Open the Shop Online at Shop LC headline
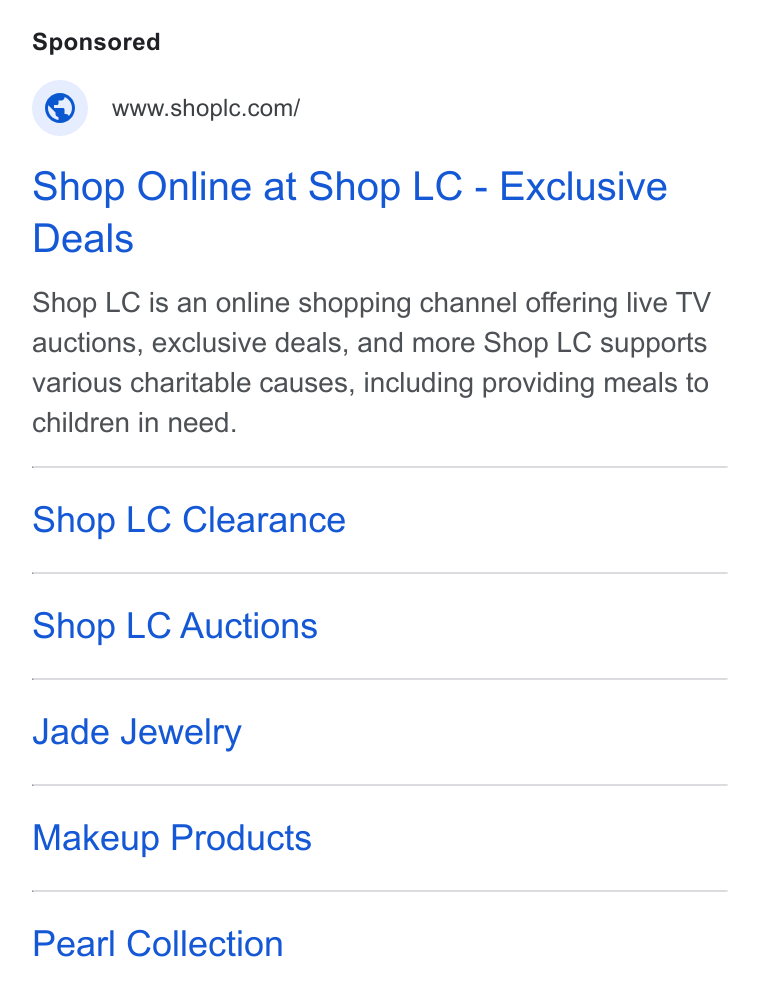This screenshot has height=996, width=760. pos(349,212)
